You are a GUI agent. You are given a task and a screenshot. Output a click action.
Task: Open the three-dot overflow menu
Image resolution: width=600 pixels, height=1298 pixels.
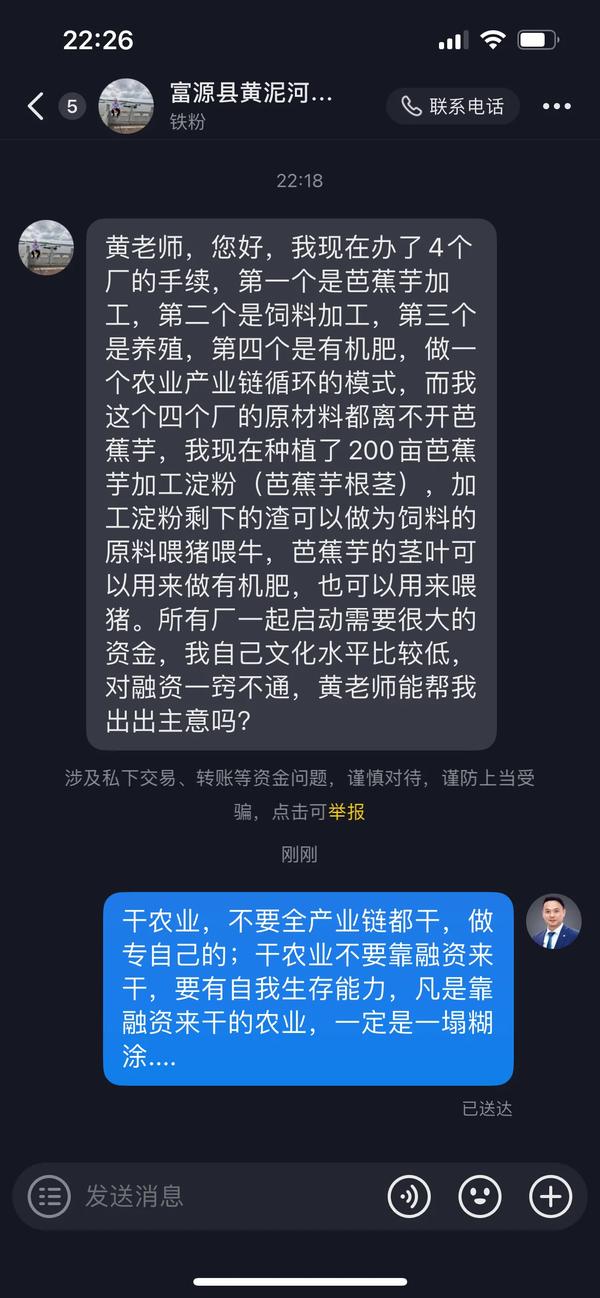click(556, 106)
